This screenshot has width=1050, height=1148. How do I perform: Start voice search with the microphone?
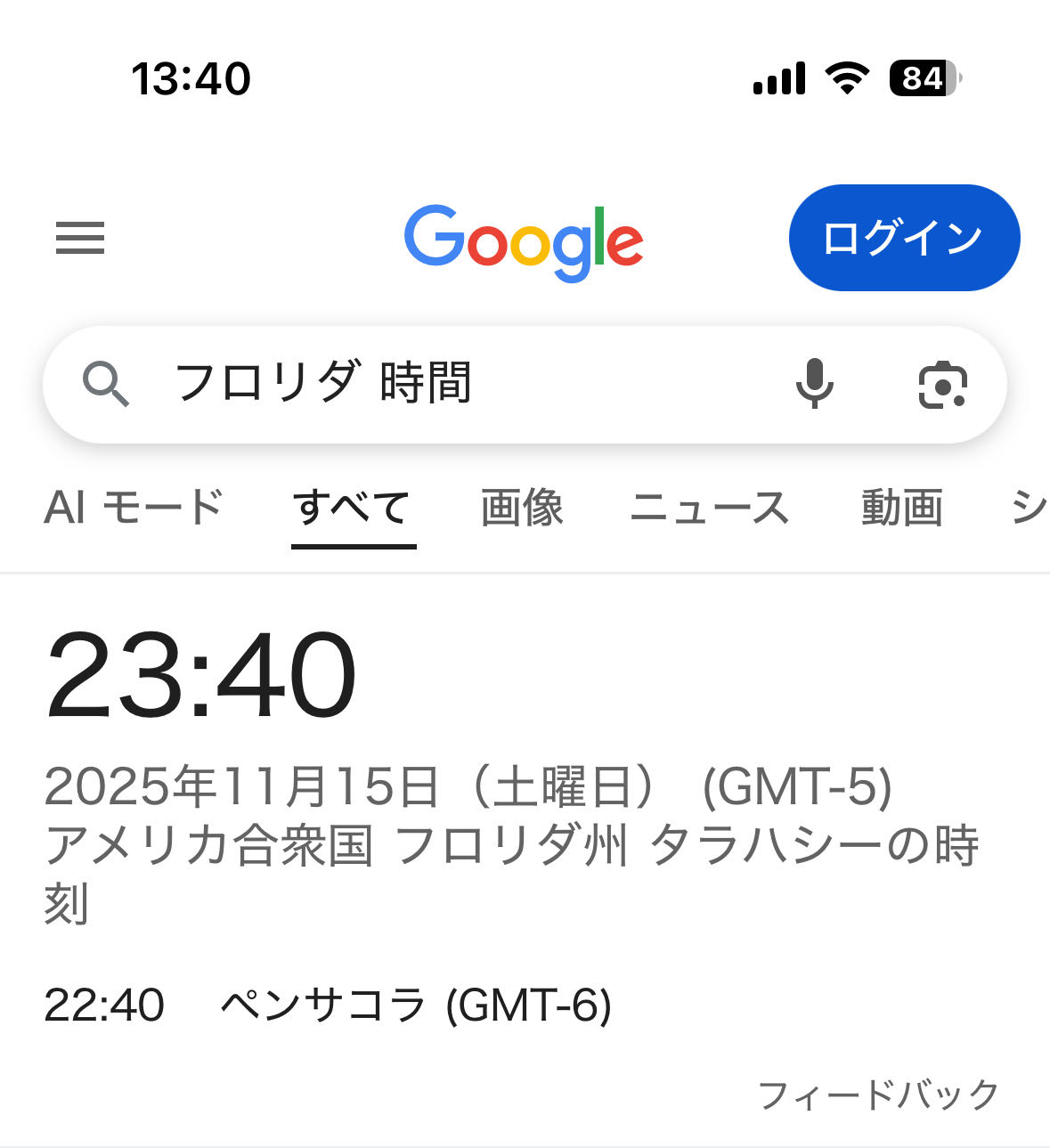(x=814, y=384)
